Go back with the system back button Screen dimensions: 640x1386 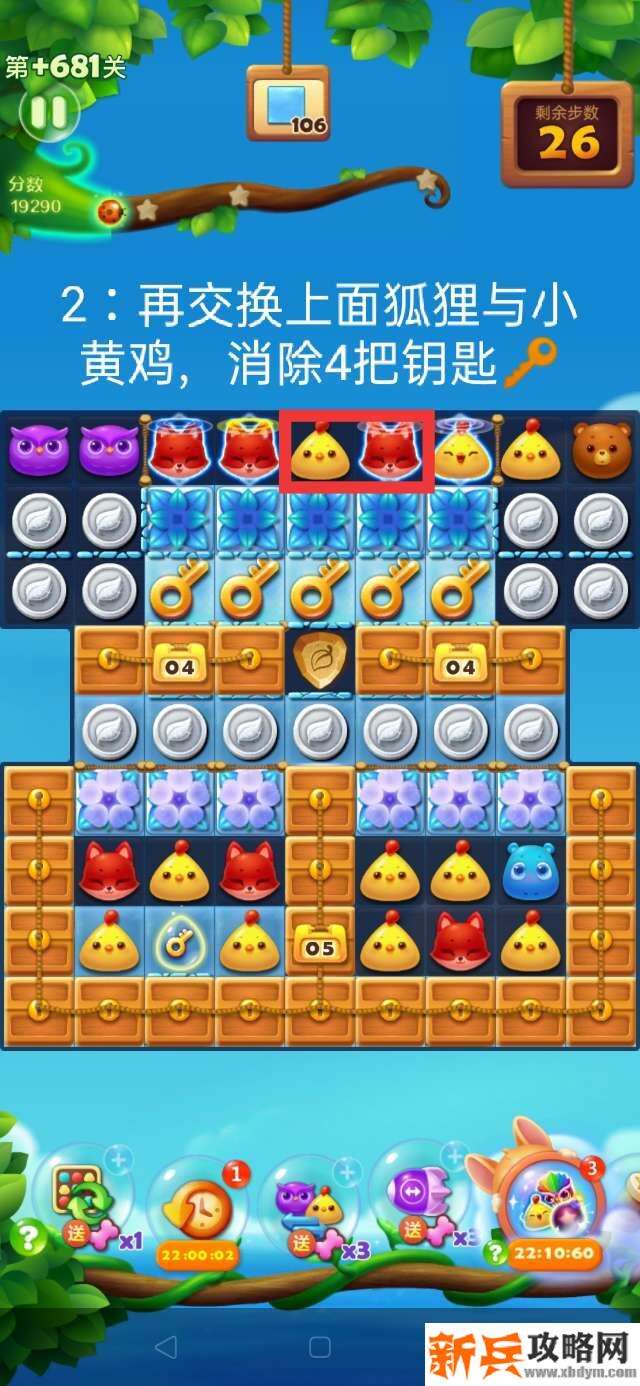[166, 1347]
